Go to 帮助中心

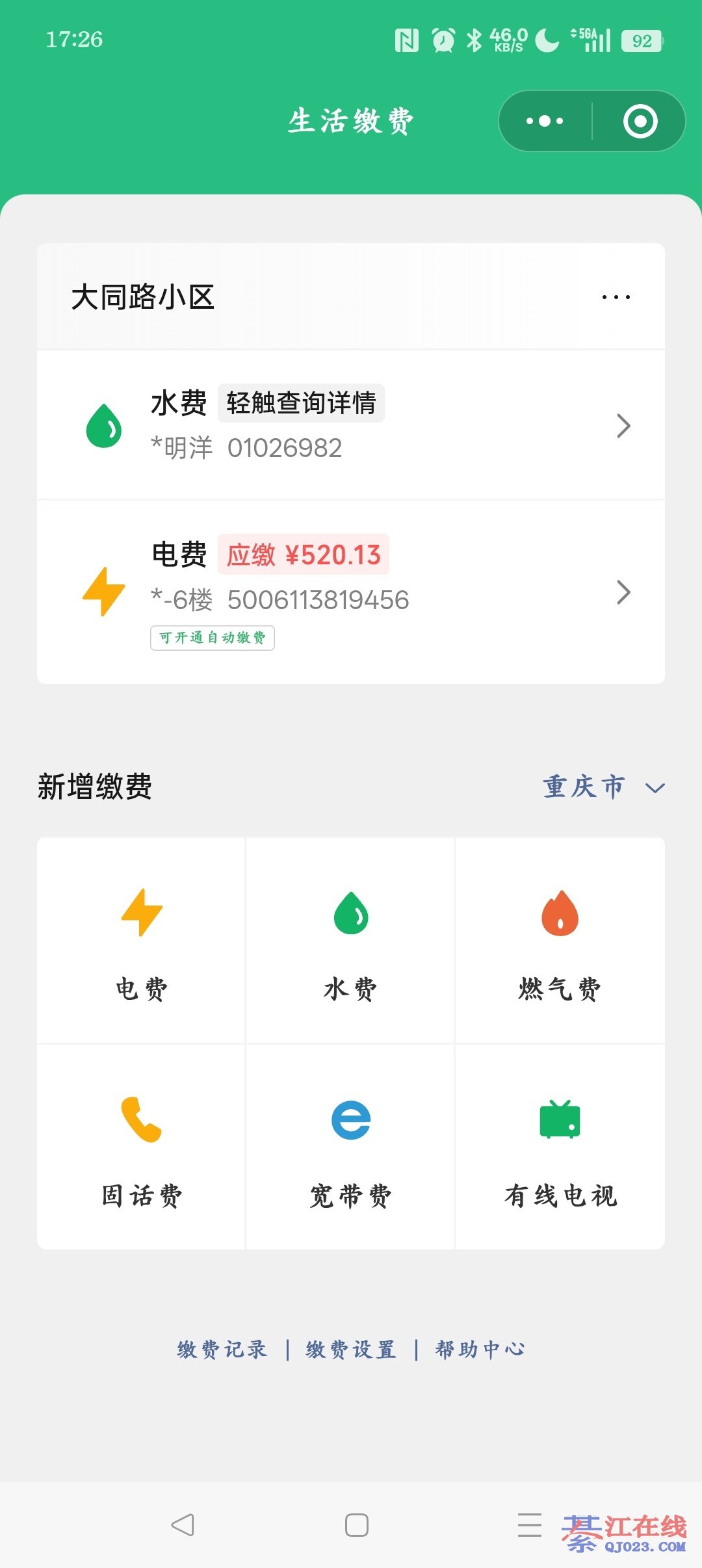[x=480, y=1350]
